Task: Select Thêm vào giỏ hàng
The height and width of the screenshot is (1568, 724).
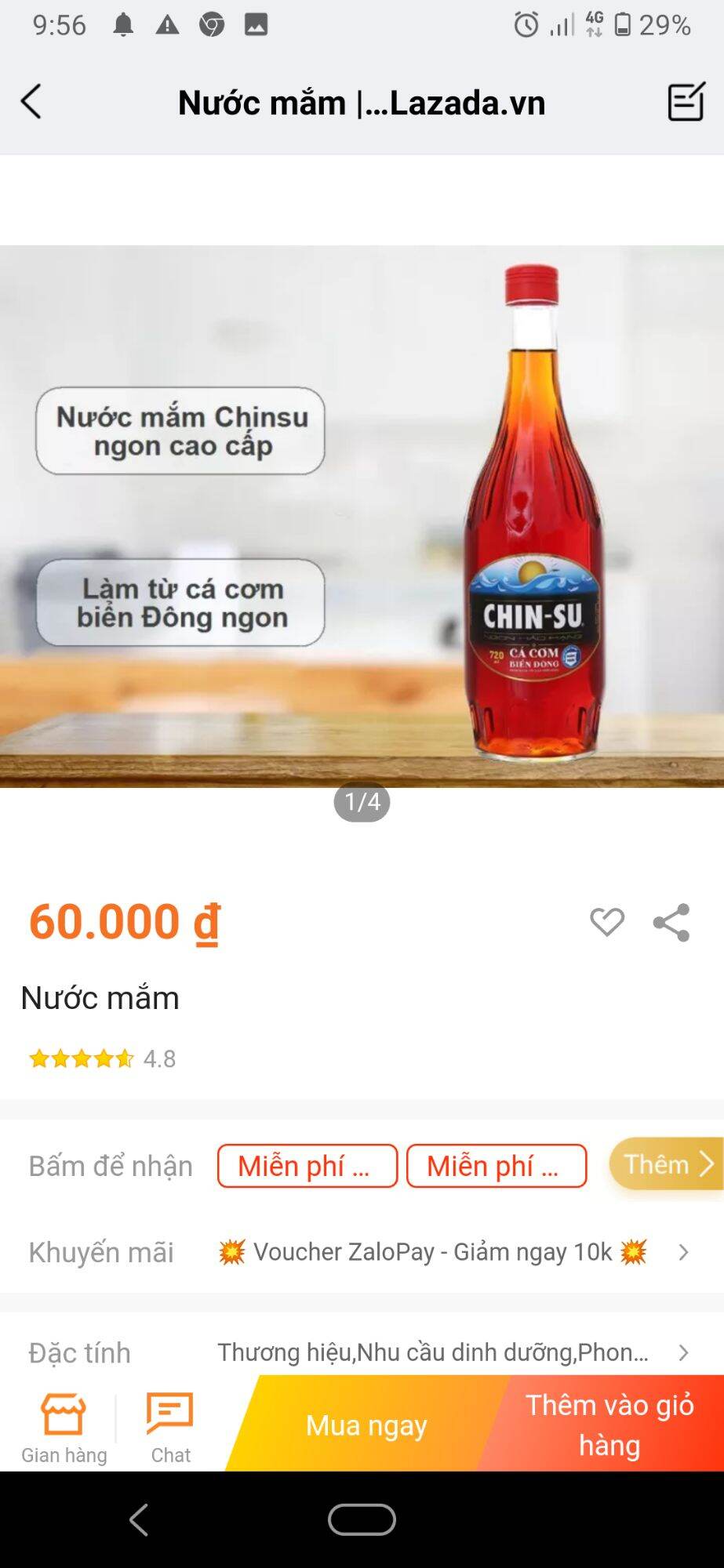Action: pos(609,1425)
